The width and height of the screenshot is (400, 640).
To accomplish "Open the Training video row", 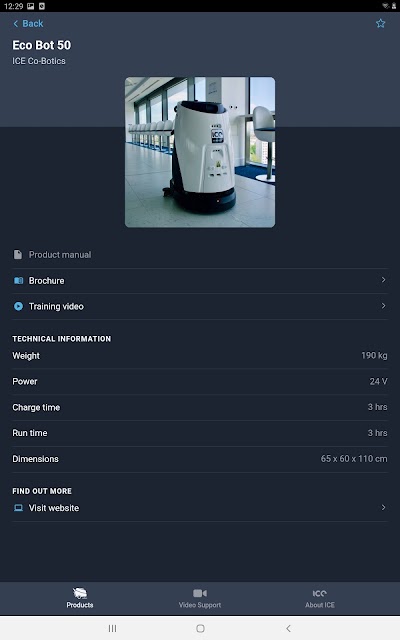I will 200,306.
